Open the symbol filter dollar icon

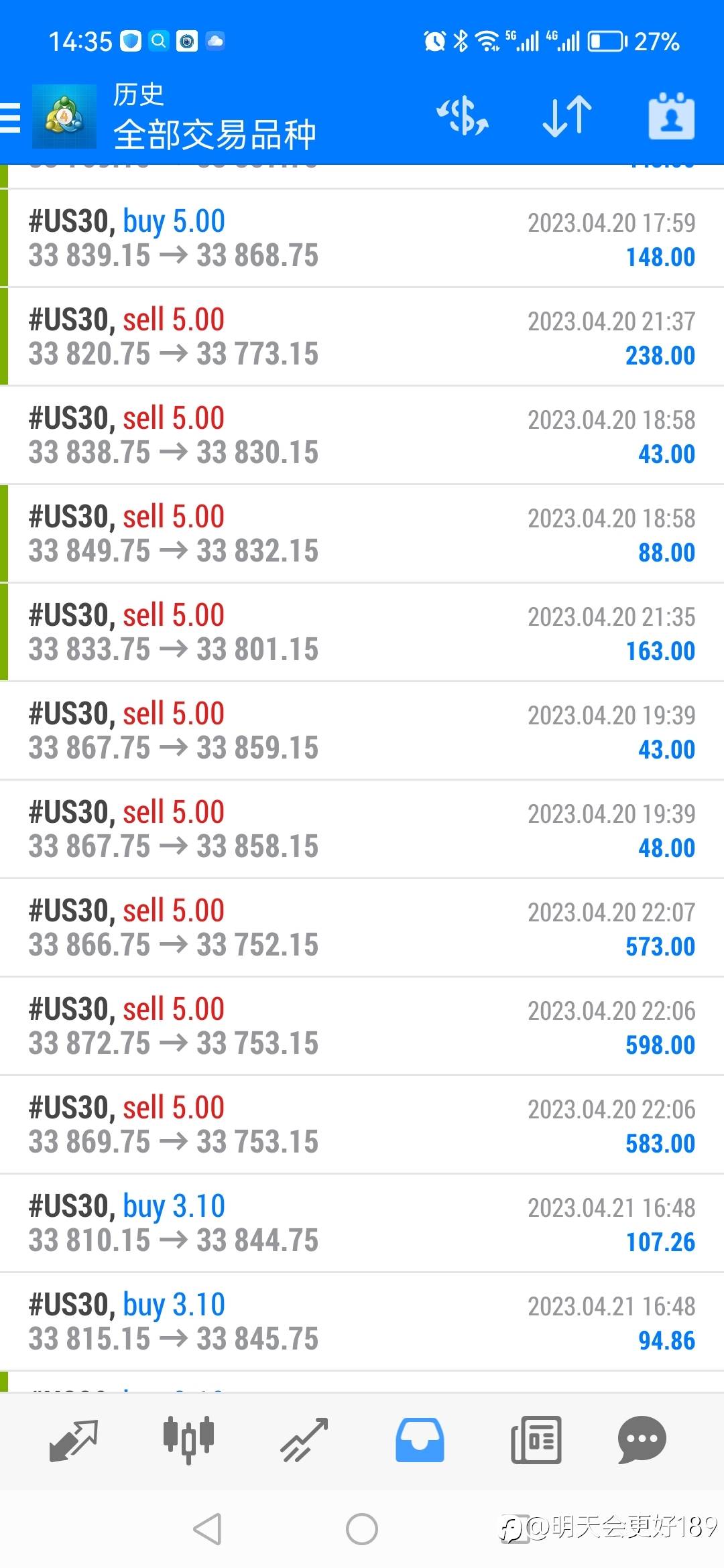click(x=463, y=116)
